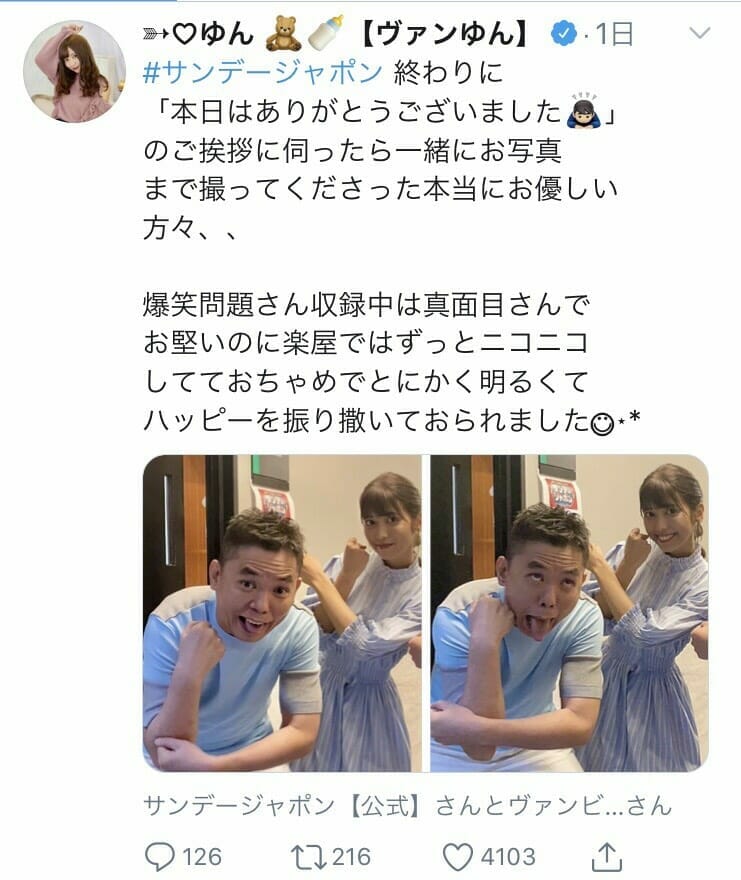This screenshot has width=741, height=880.
Task: Open the tweet options chevron menu
Action: tap(700, 34)
